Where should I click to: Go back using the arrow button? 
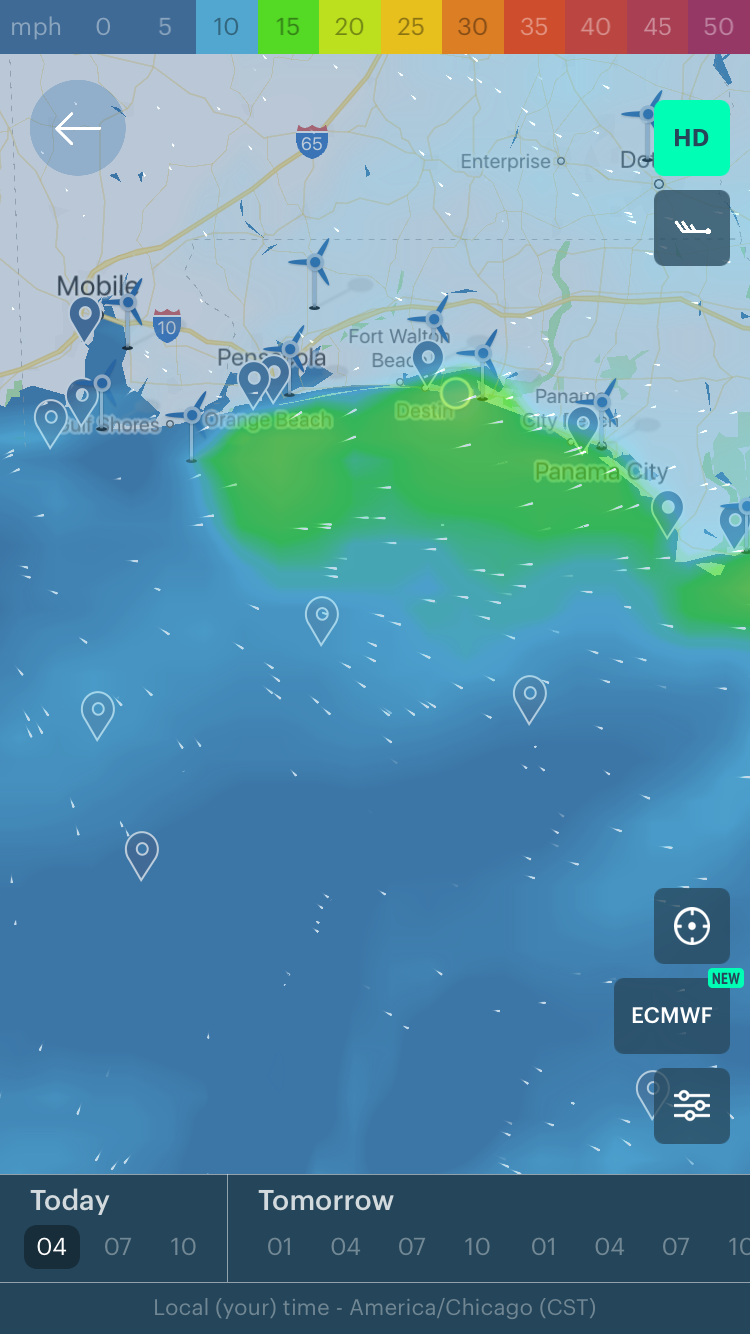[x=78, y=128]
